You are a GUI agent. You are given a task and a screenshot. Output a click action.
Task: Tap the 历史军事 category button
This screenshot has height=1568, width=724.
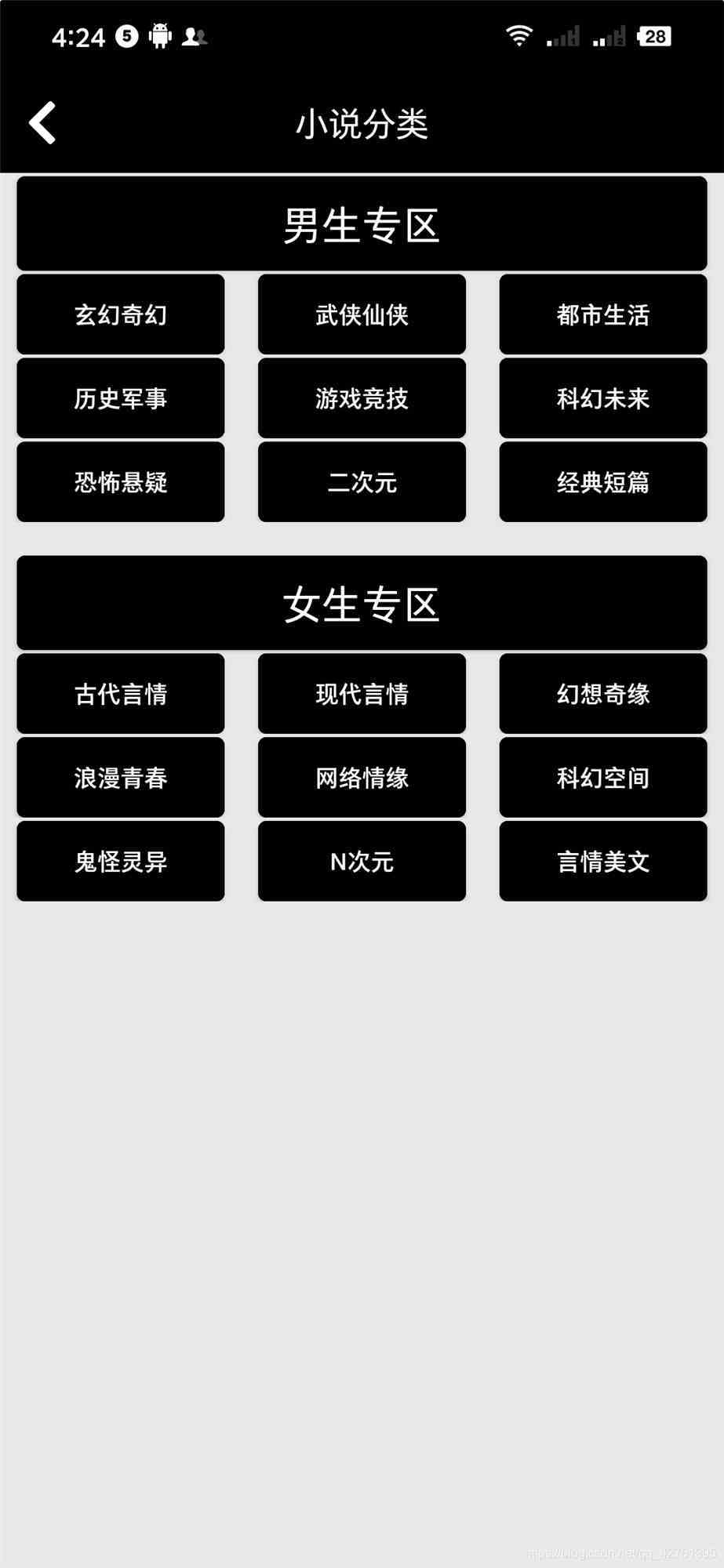(x=121, y=398)
